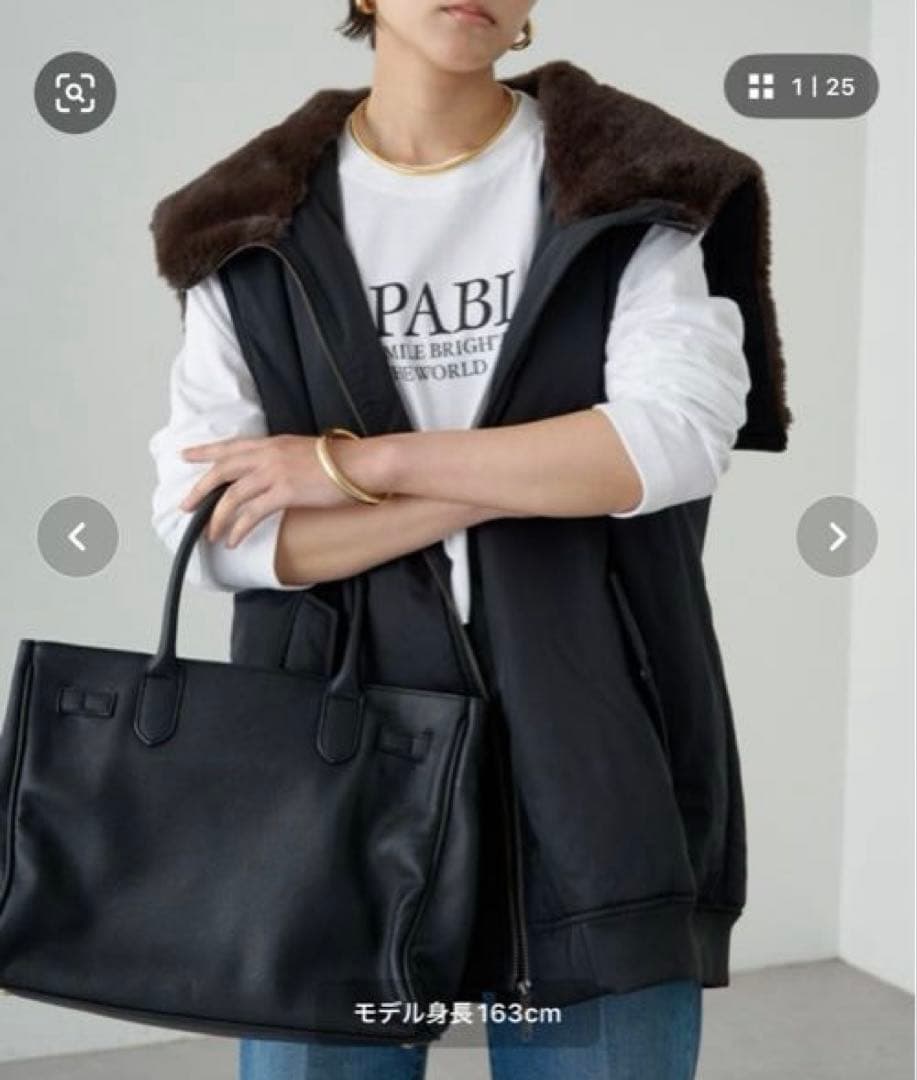Image resolution: width=917 pixels, height=1080 pixels.
Task: Open the 1|25 photo grid view
Action: 801,87
